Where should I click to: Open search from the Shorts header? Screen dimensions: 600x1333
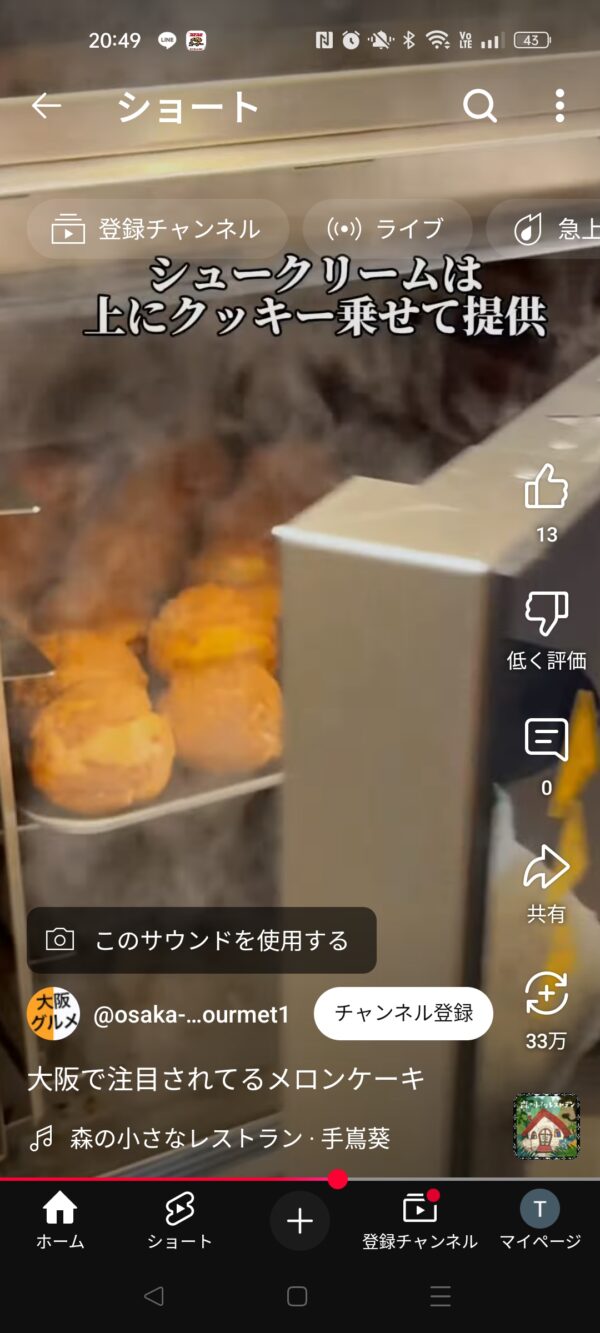(480, 106)
